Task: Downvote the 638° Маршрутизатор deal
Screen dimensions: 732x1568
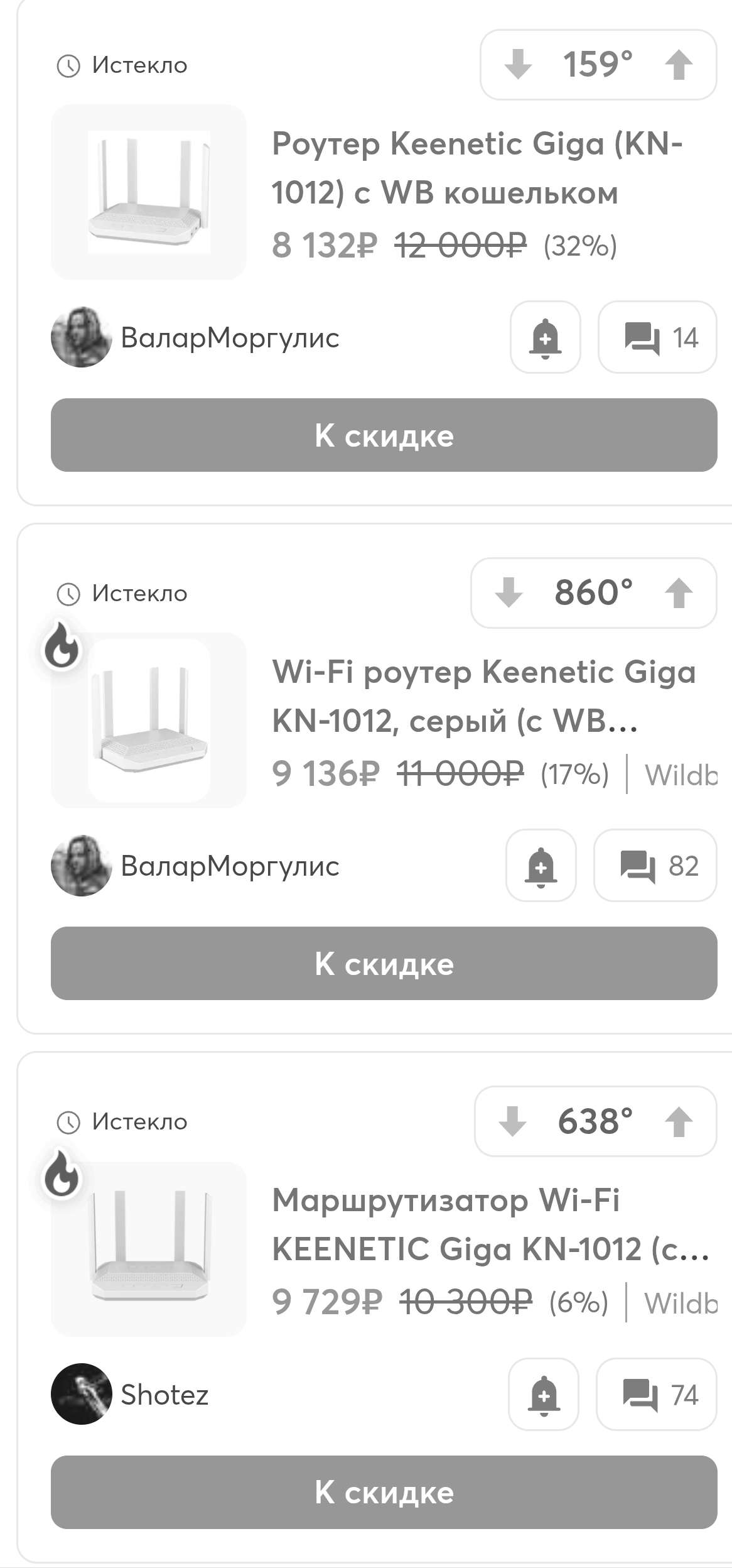Action: tap(512, 1121)
